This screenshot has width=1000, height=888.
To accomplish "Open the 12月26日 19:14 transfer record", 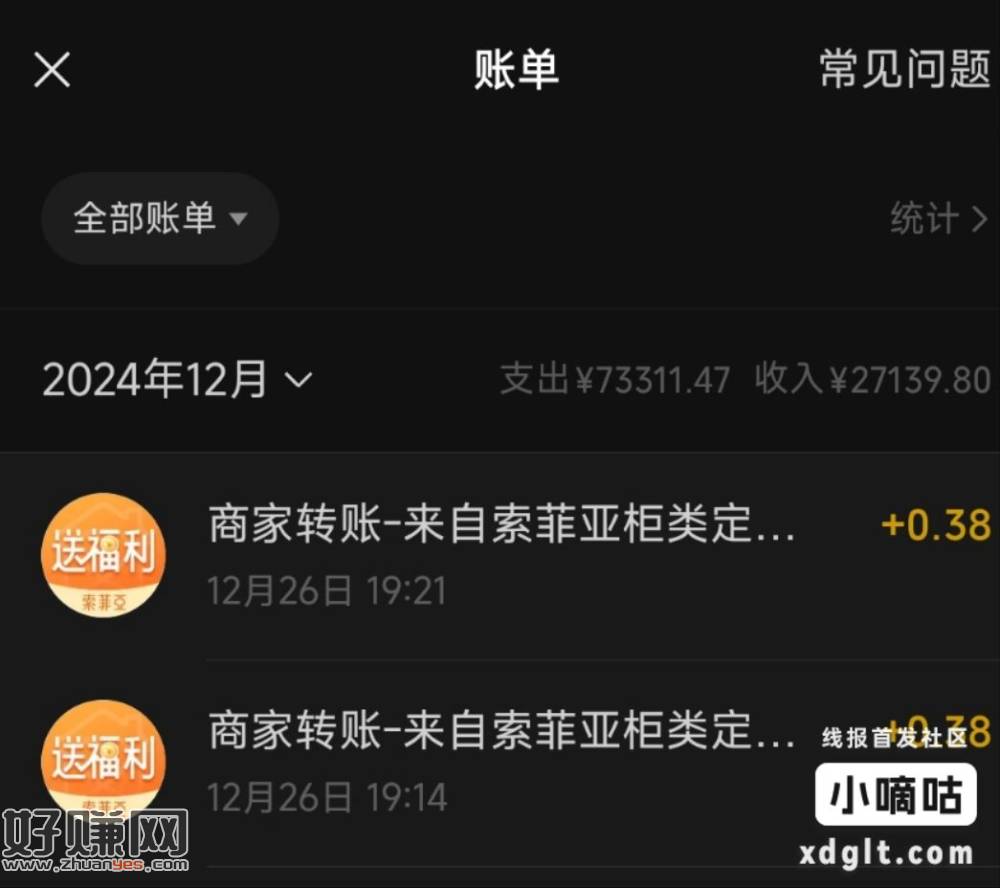I will [500, 762].
